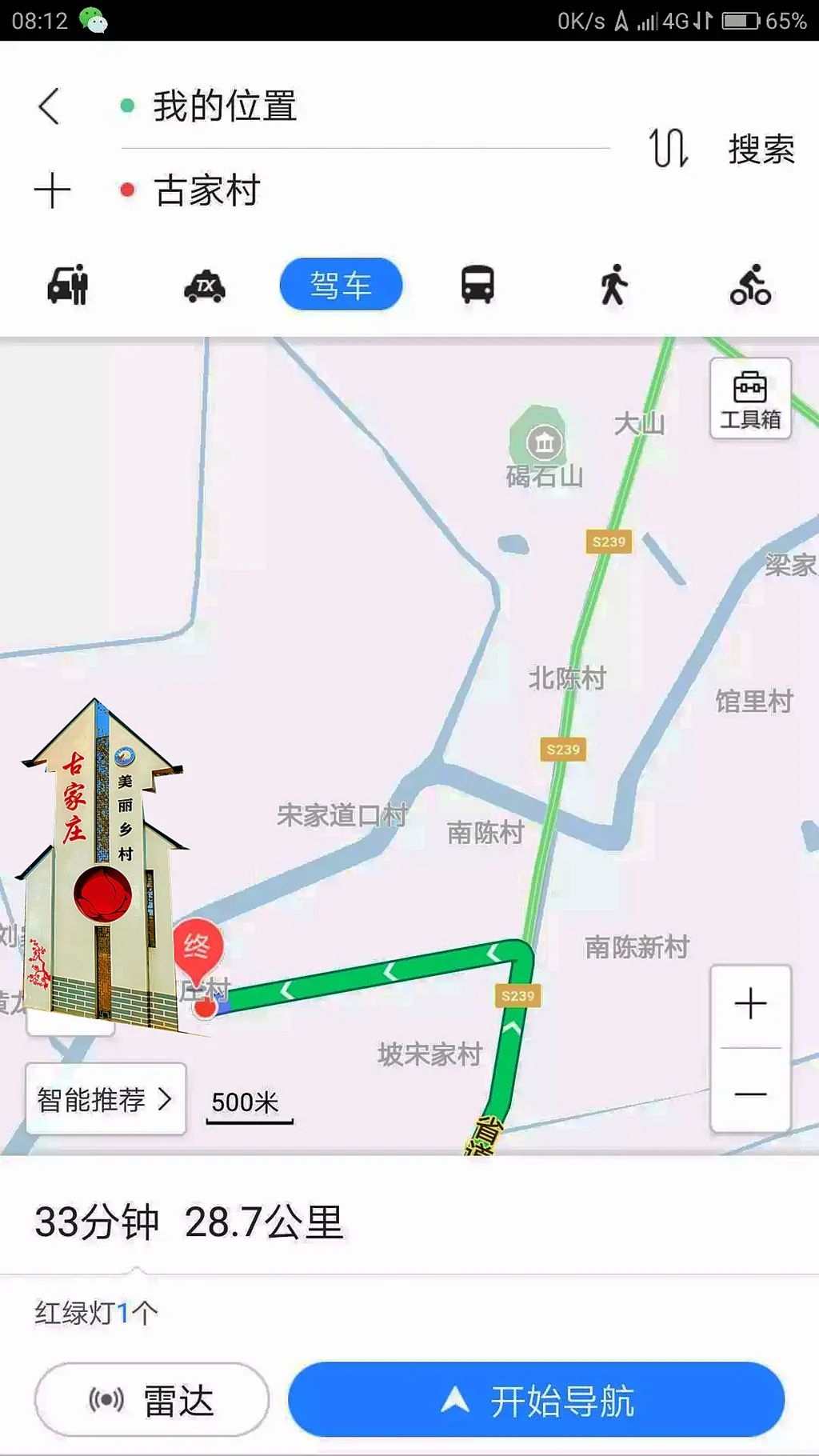
Task: Switch to the cycling tab
Action: click(750, 285)
